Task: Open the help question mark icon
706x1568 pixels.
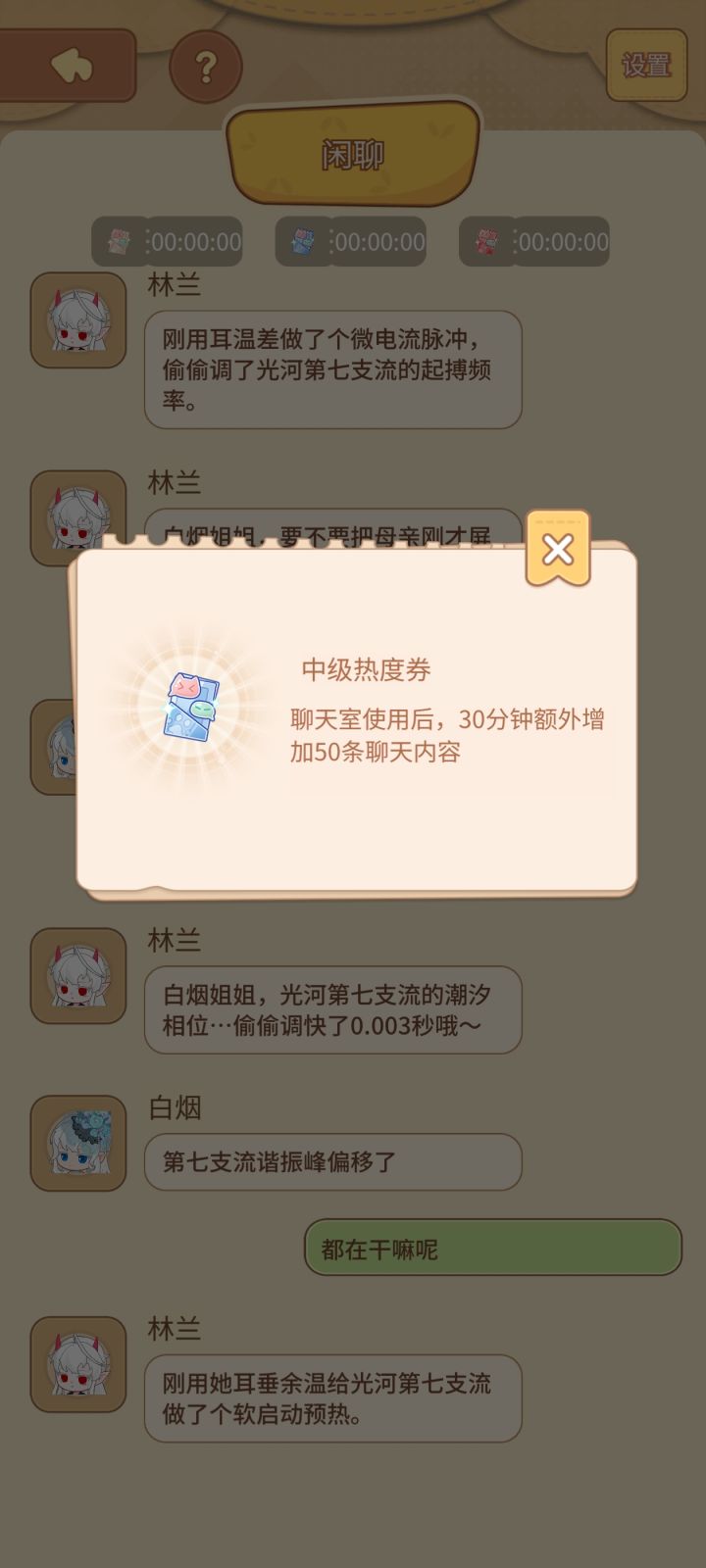Action: point(205,64)
